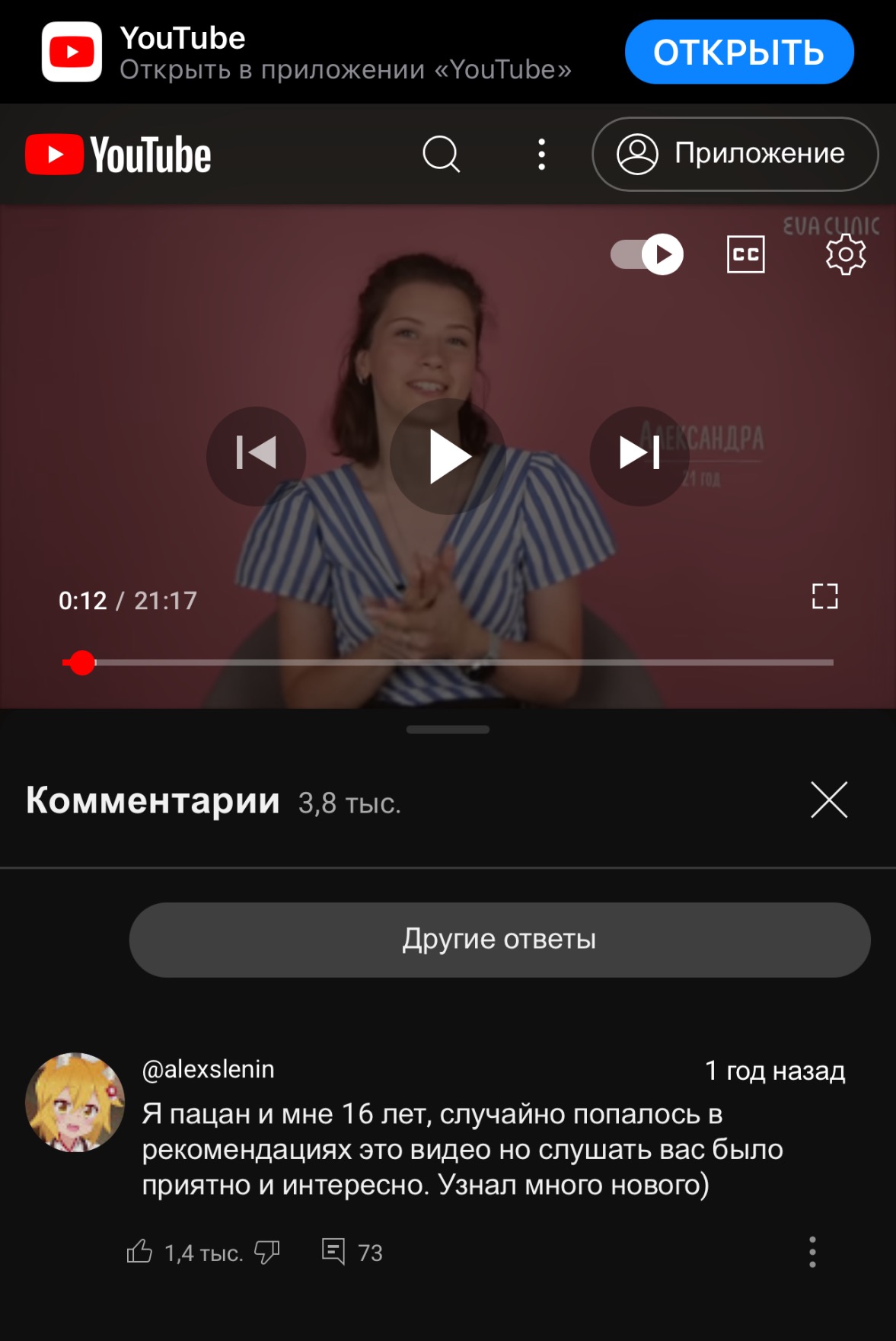The width and height of the screenshot is (896, 1341).
Task: Like @alexslenin's comment
Action: click(x=139, y=1251)
